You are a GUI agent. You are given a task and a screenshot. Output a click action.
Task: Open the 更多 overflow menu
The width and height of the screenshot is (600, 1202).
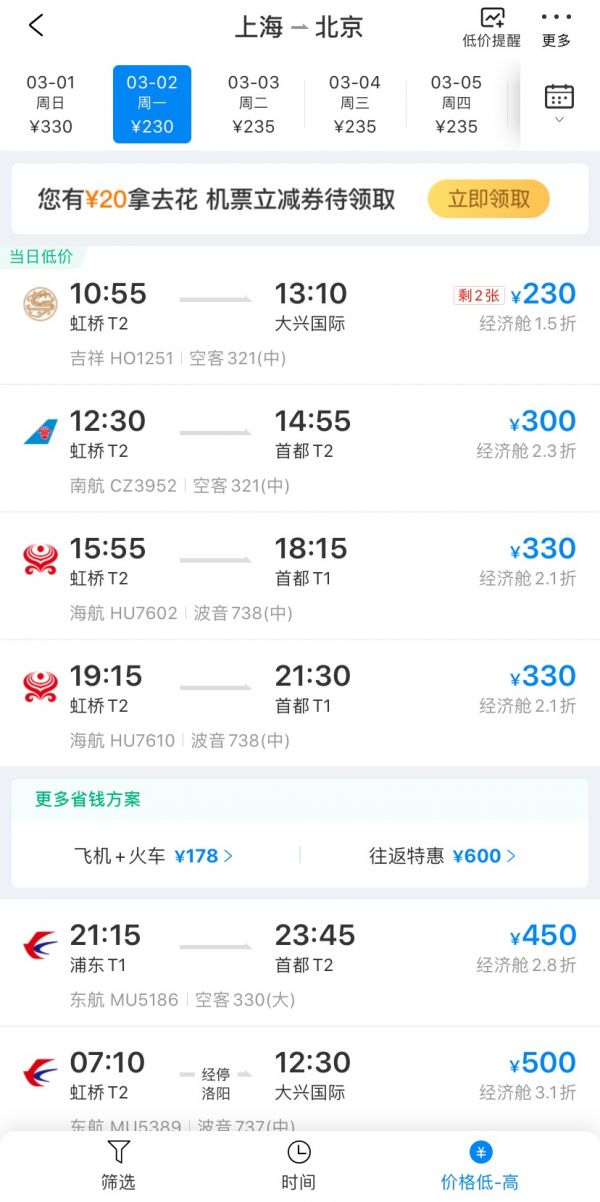pyautogui.click(x=556, y=28)
